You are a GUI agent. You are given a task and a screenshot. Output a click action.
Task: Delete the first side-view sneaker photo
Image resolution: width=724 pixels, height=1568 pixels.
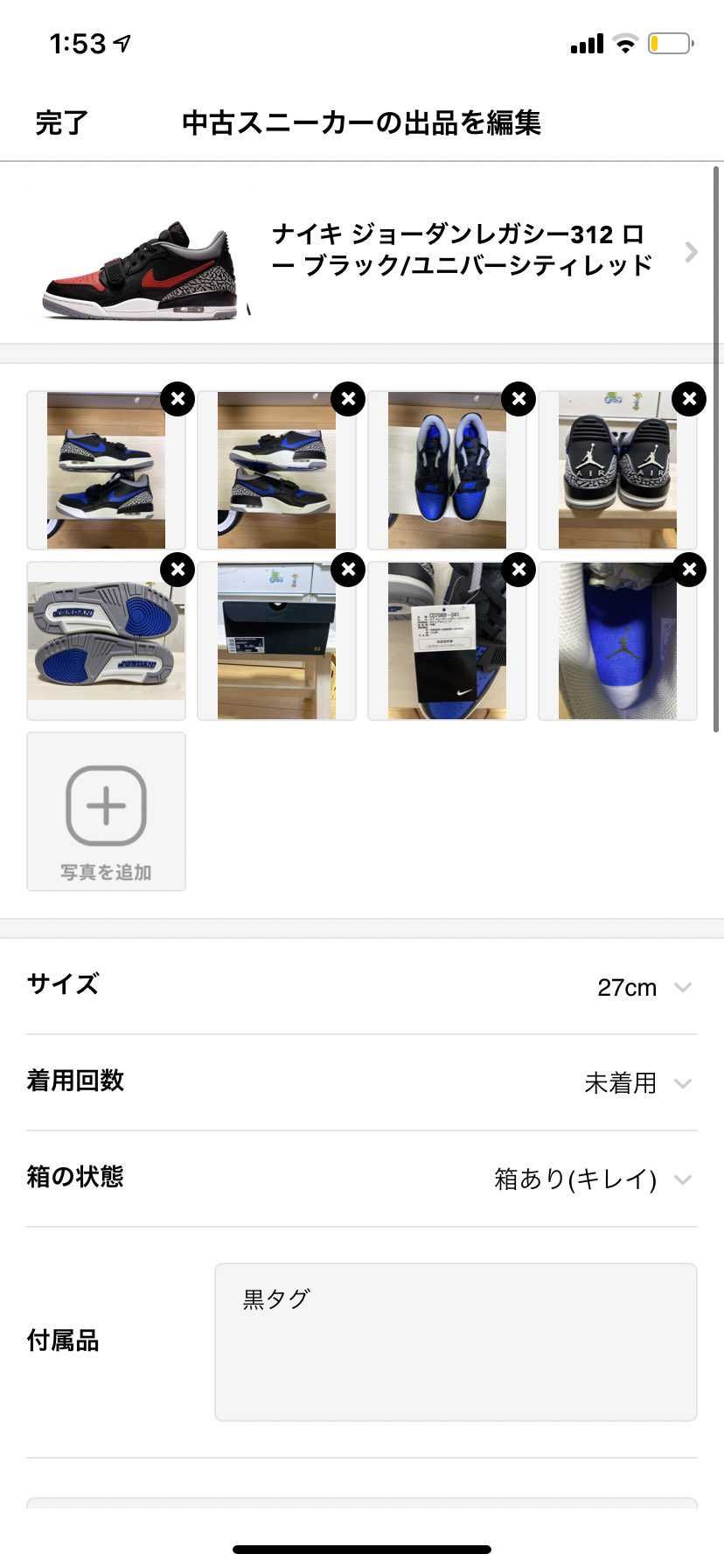point(178,398)
